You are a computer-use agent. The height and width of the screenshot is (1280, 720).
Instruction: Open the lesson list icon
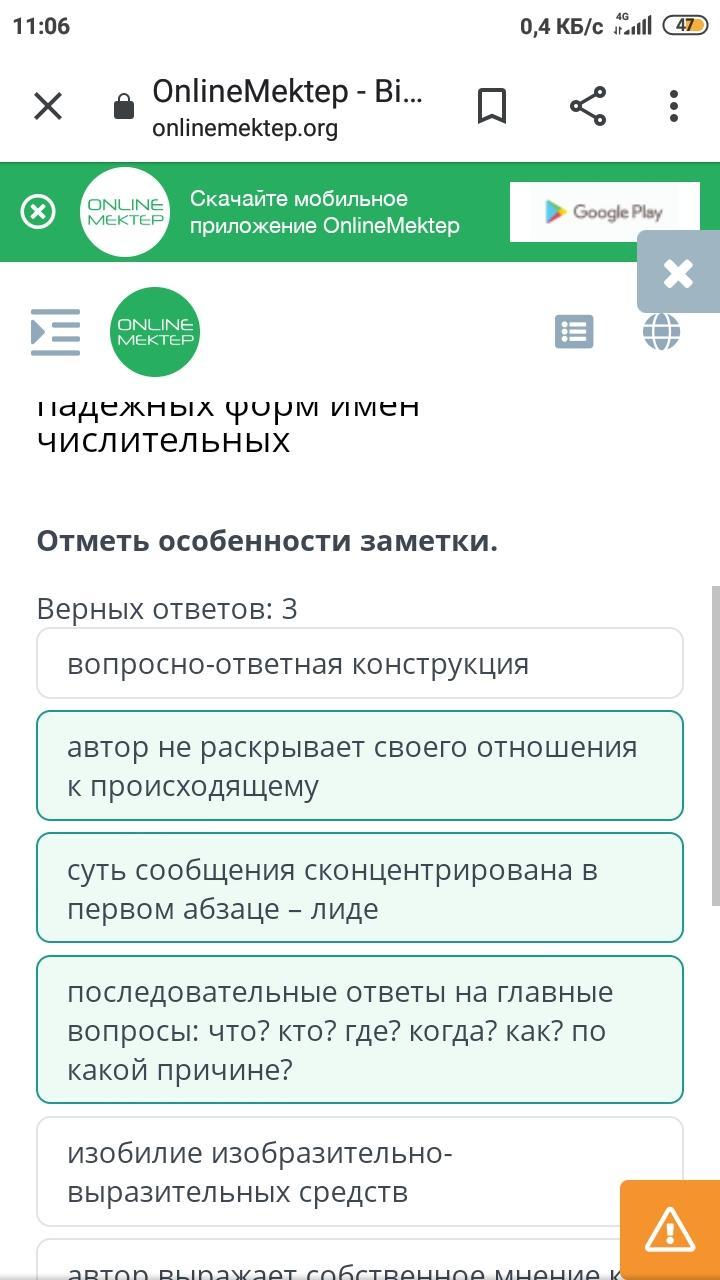(574, 332)
